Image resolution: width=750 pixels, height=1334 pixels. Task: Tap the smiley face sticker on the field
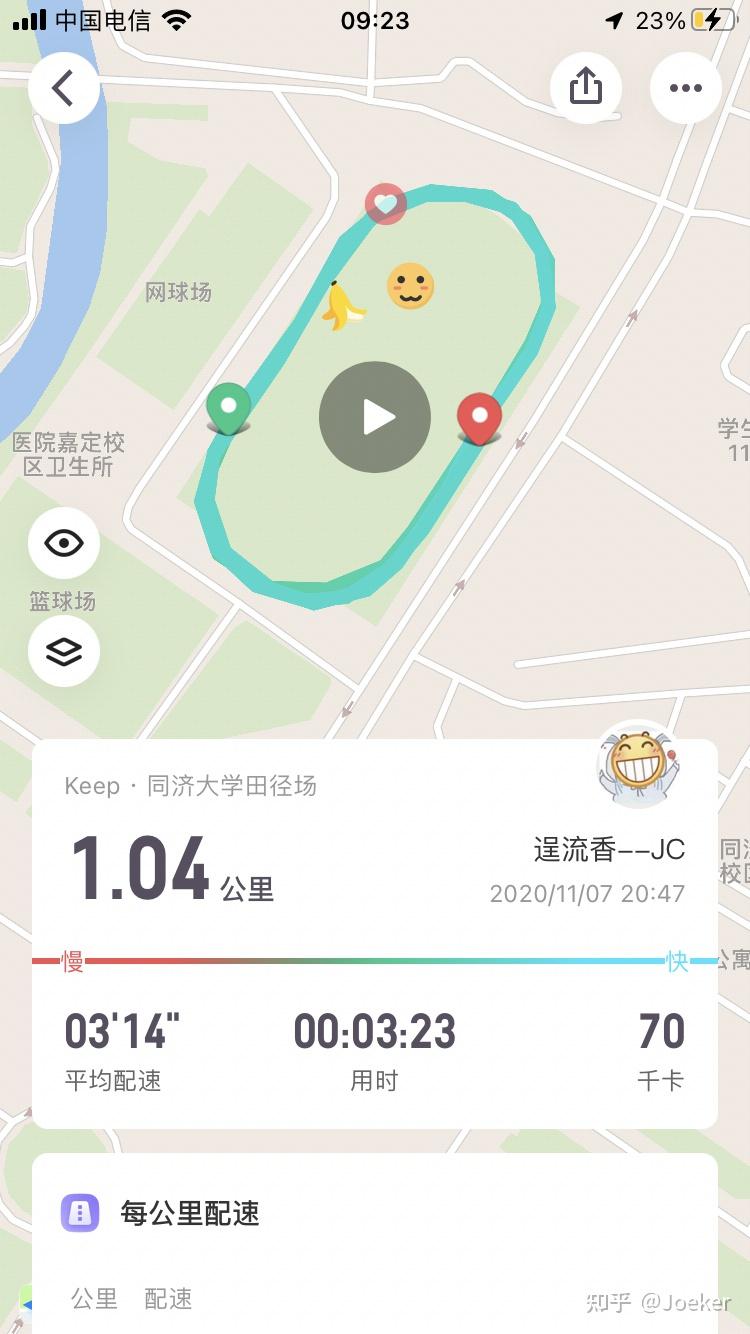[x=410, y=288]
